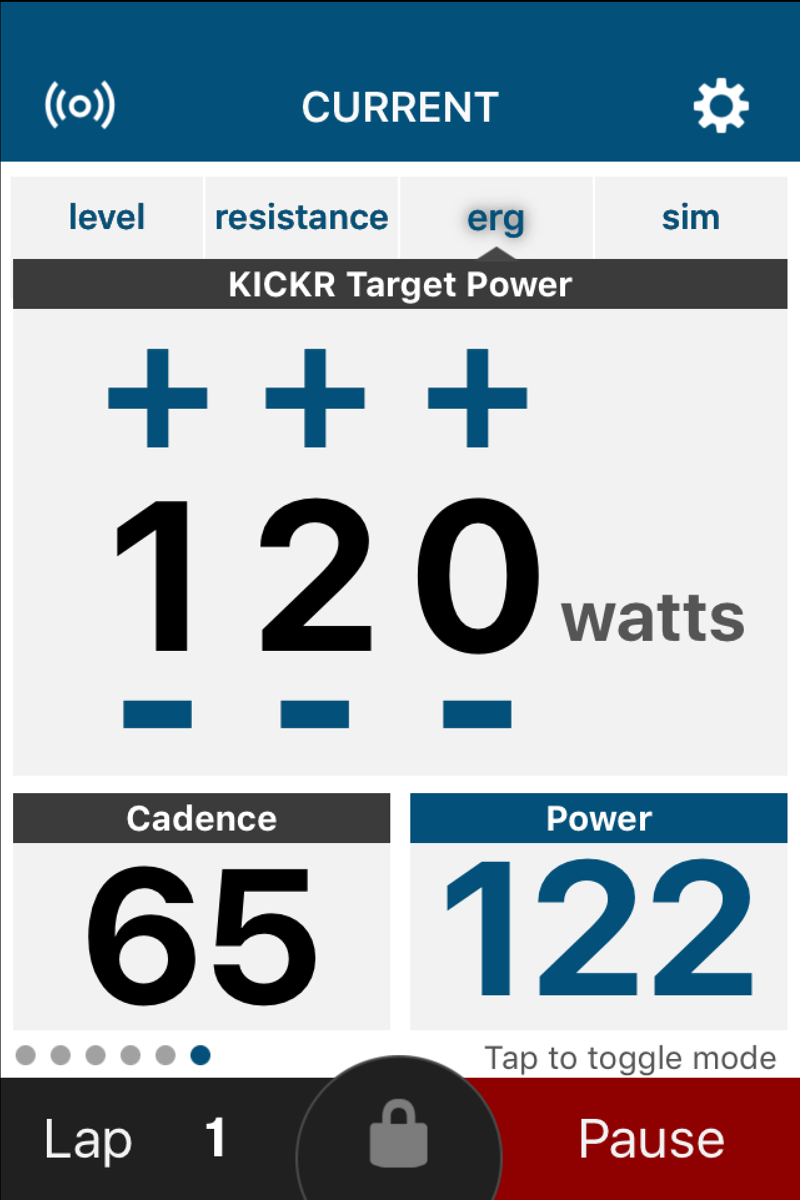
Task: Jump to the first page dot
Action: click(26, 1055)
